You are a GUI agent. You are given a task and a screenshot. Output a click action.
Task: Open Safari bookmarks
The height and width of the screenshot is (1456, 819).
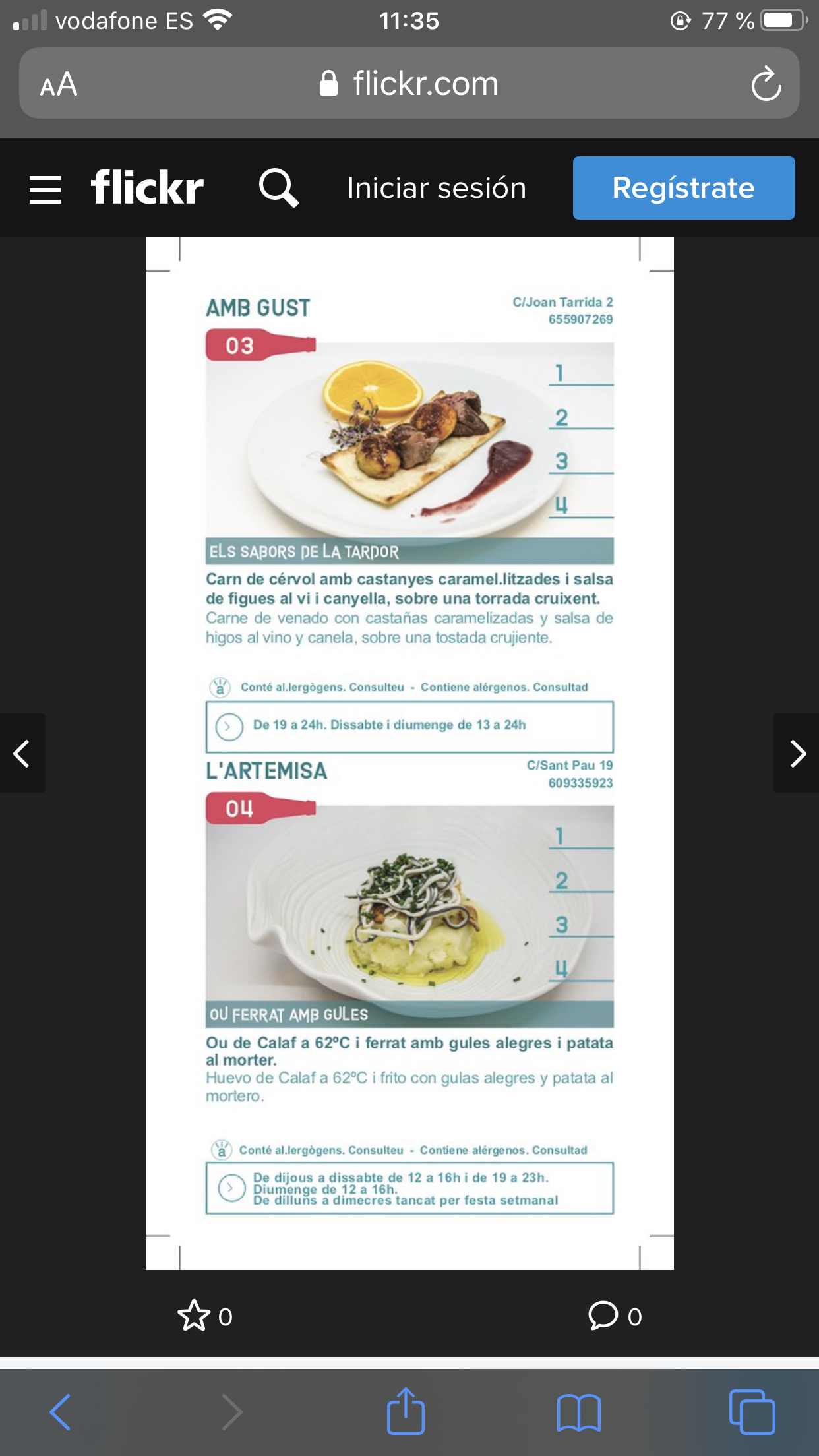click(578, 1412)
